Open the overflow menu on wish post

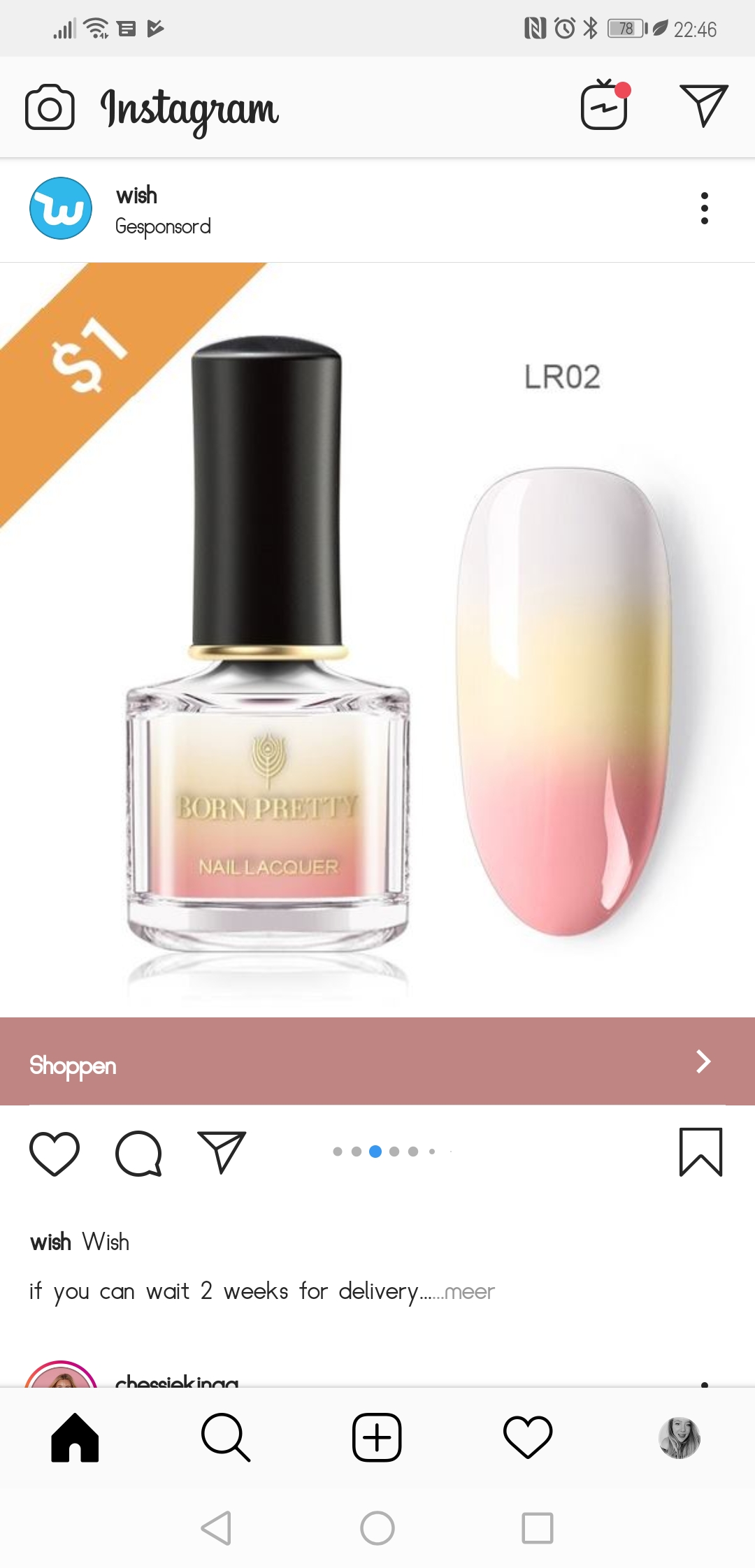tap(704, 208)
